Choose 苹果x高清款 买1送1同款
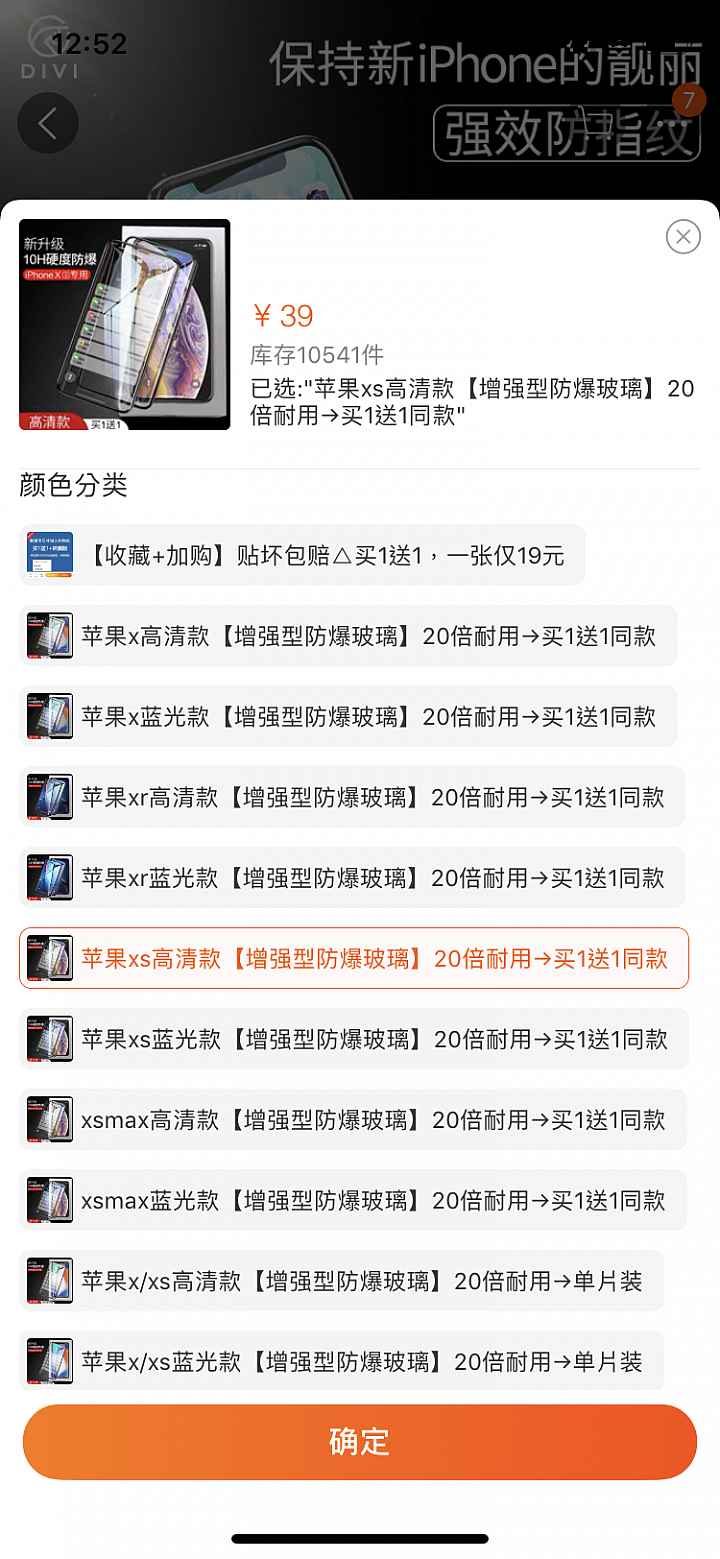 [x=348, y=635]
